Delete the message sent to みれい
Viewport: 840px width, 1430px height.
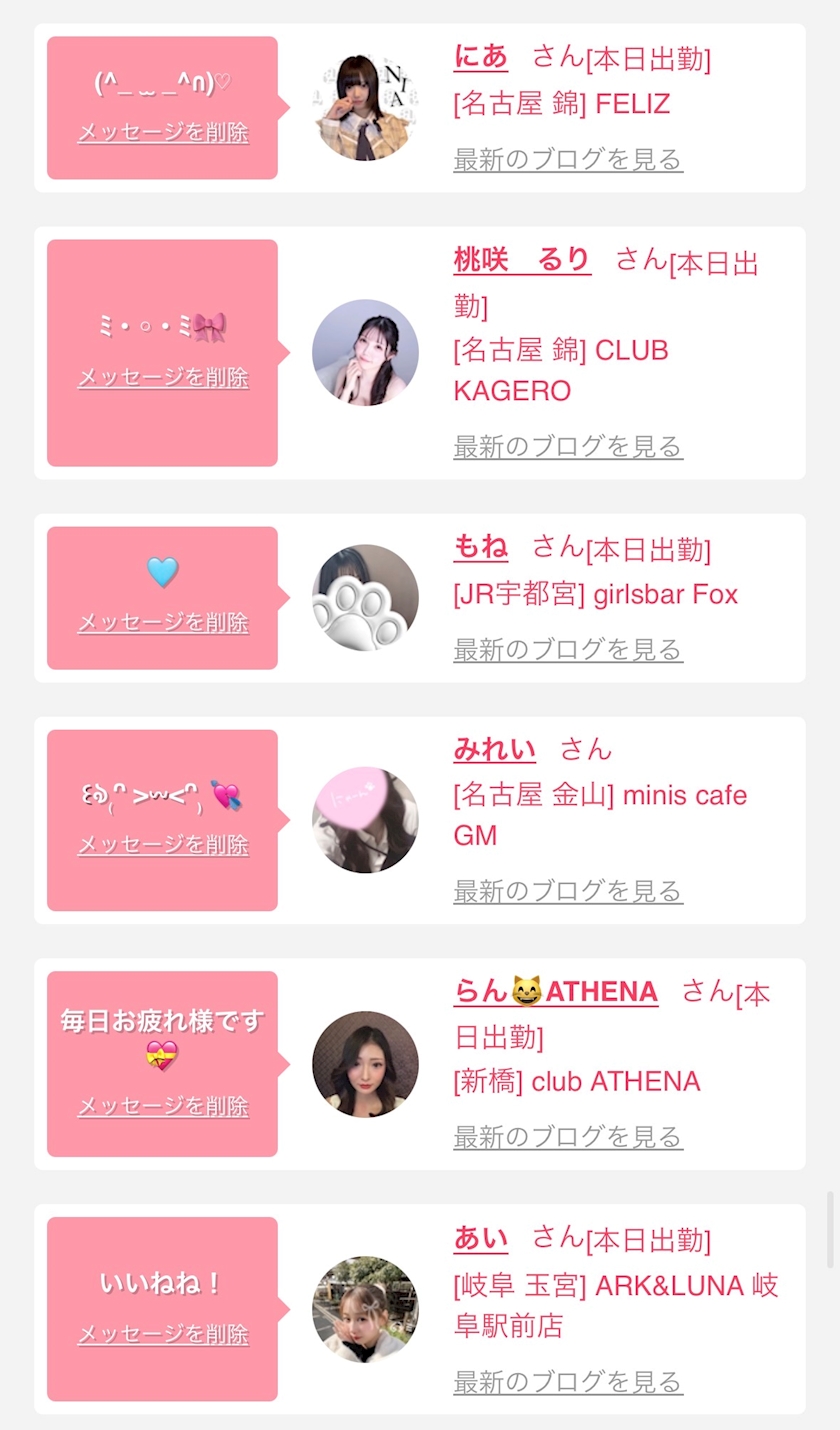(x=163, y=845)
